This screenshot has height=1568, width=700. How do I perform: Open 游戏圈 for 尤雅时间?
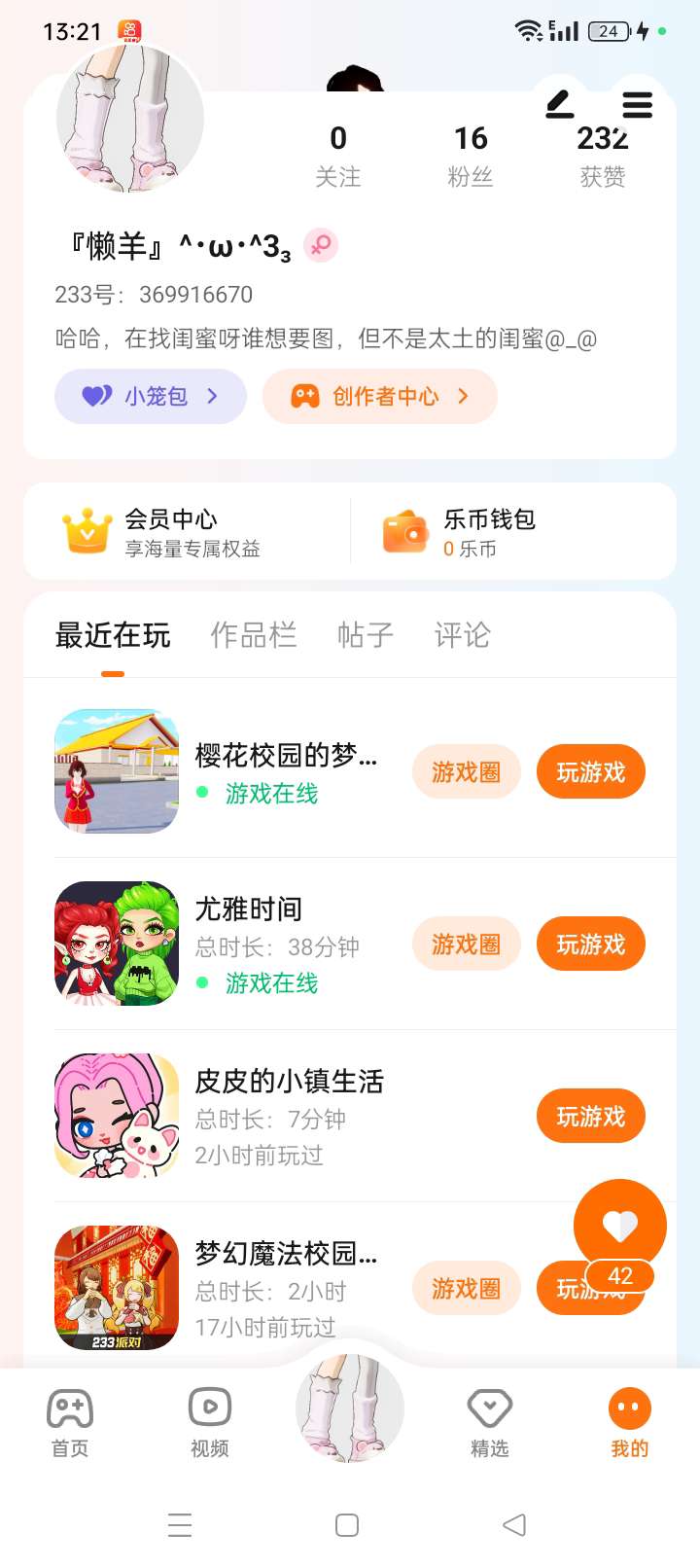point(467,944)
